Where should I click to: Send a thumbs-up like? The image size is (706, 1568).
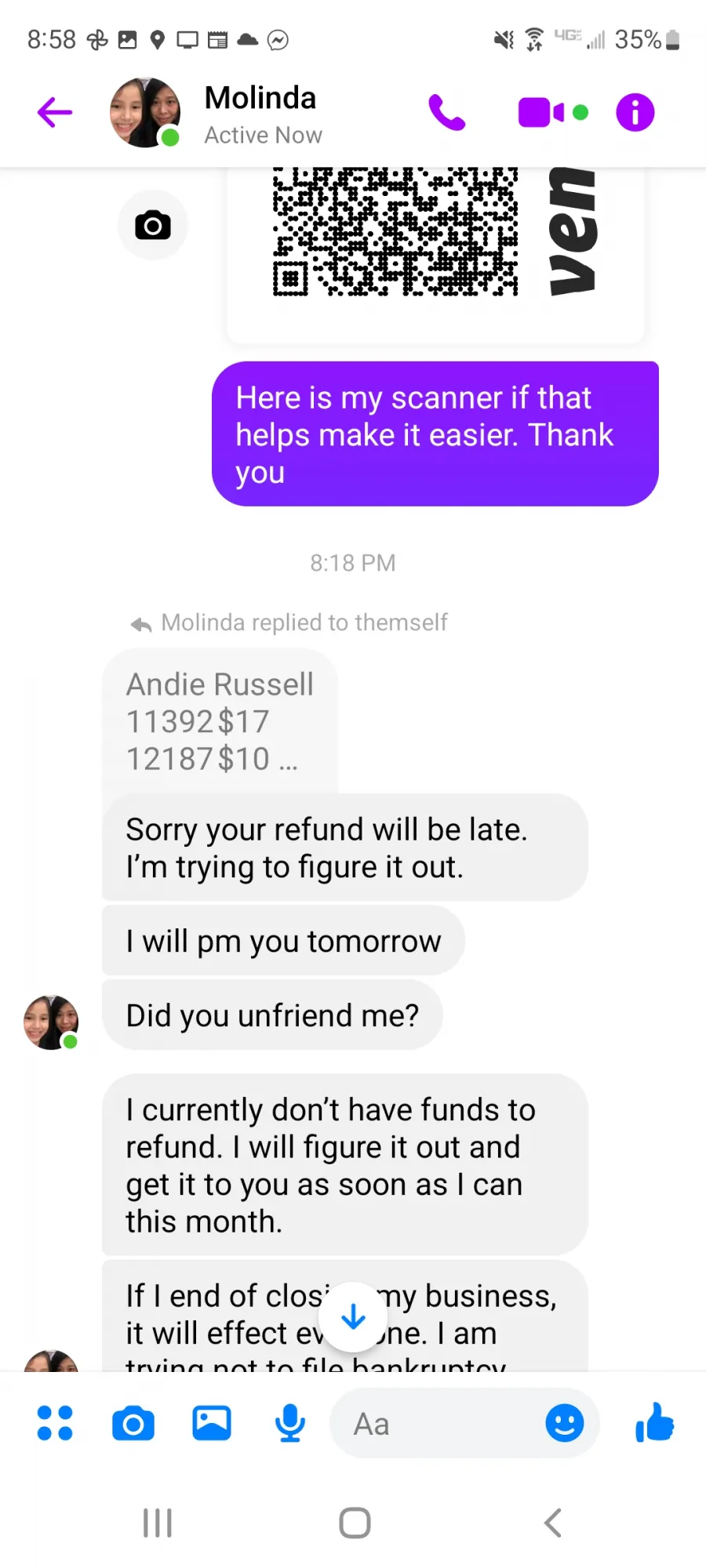[x=655, y=1423]
